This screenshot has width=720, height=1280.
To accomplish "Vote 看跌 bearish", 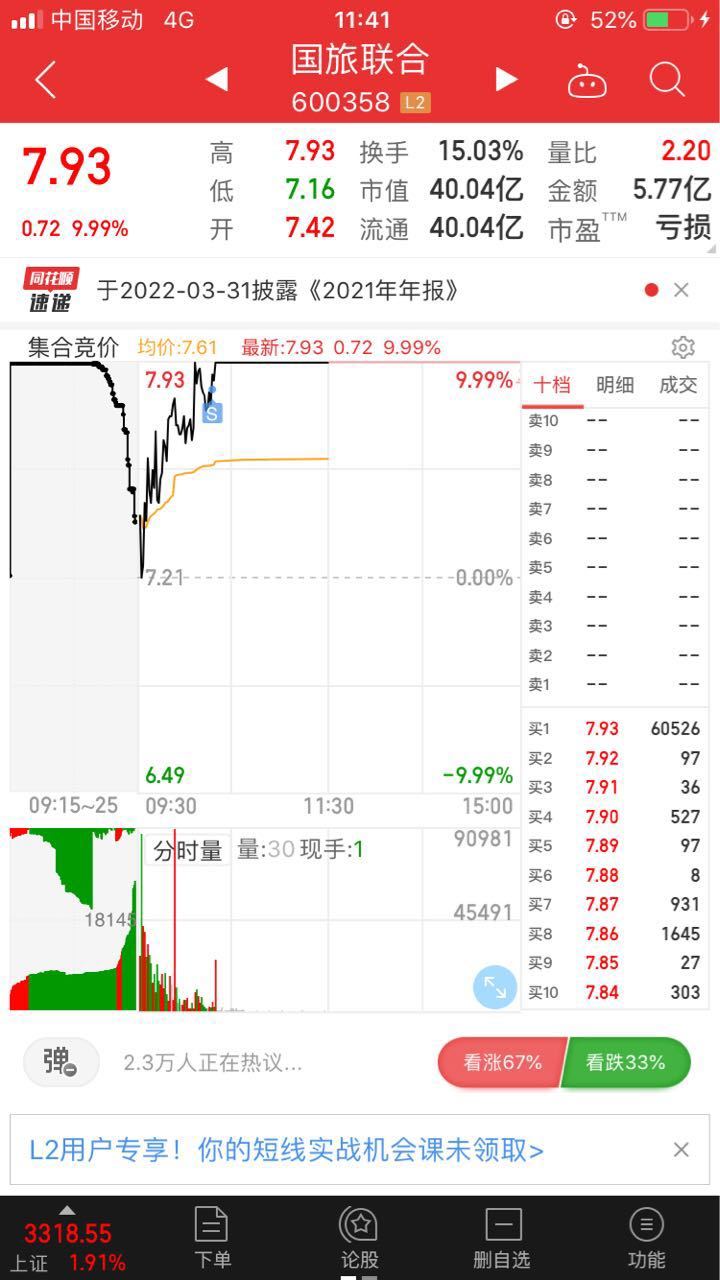I will 626,1062.
